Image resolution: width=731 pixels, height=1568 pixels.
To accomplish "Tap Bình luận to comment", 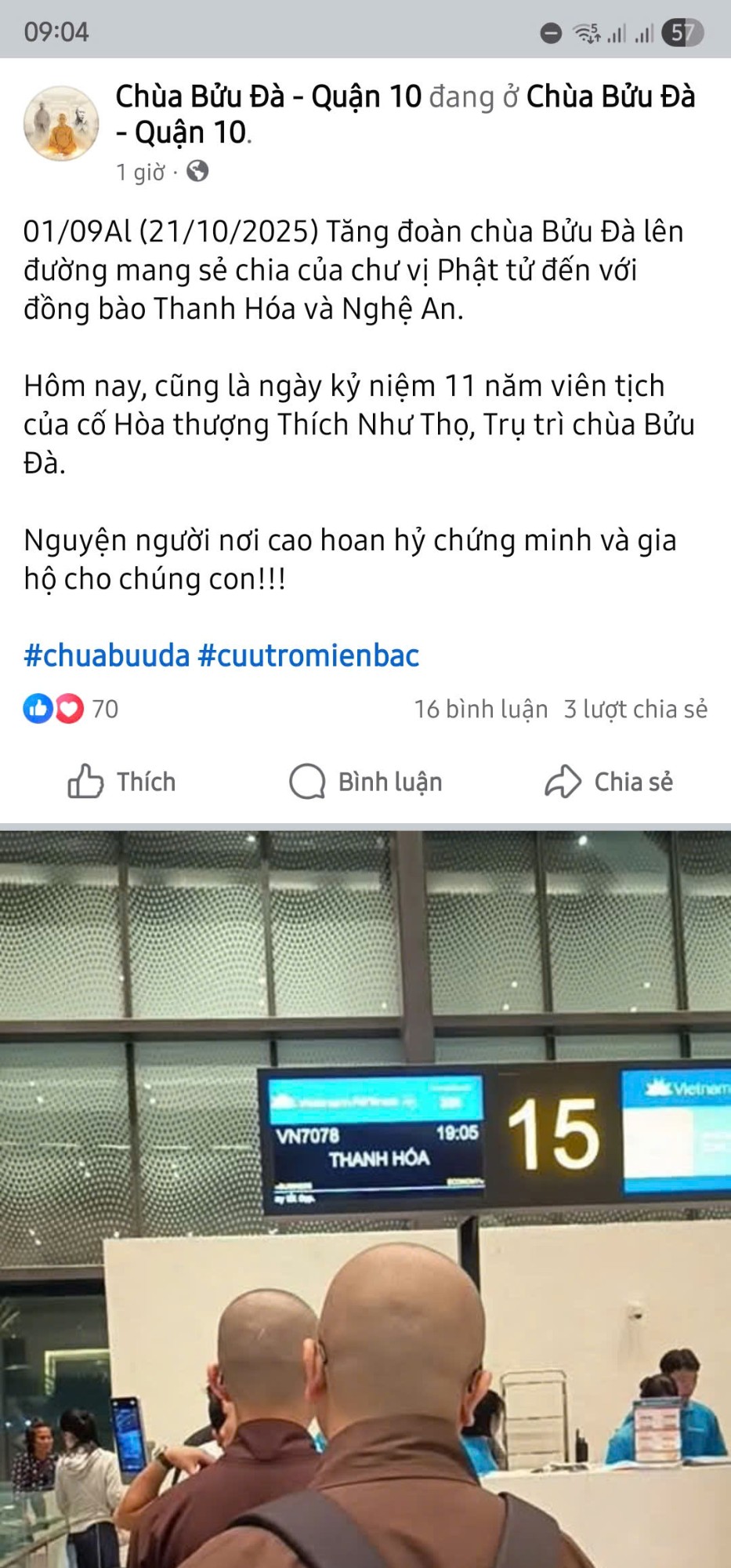I will (x=366, y=782).
